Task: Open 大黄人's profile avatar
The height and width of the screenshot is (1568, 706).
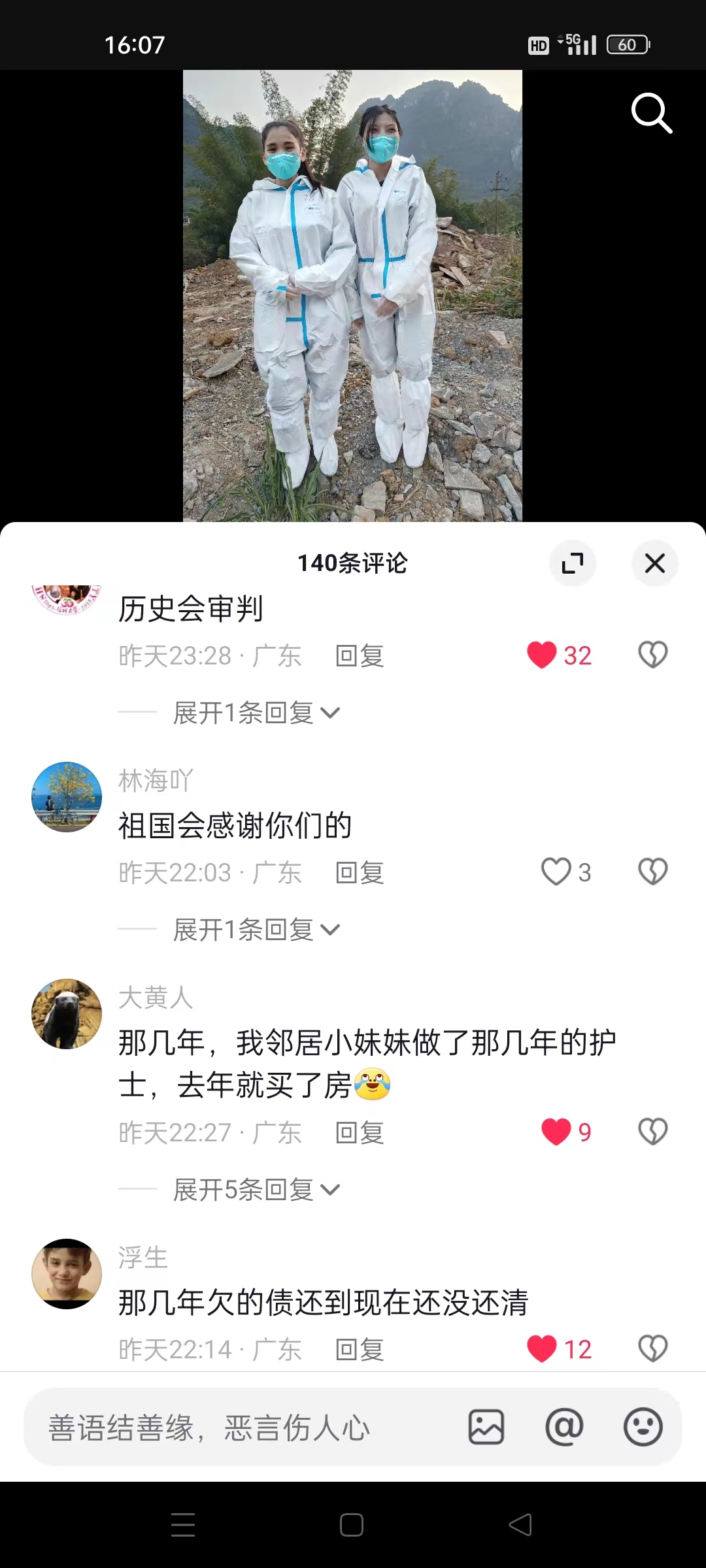Action: coord(67,1013)
